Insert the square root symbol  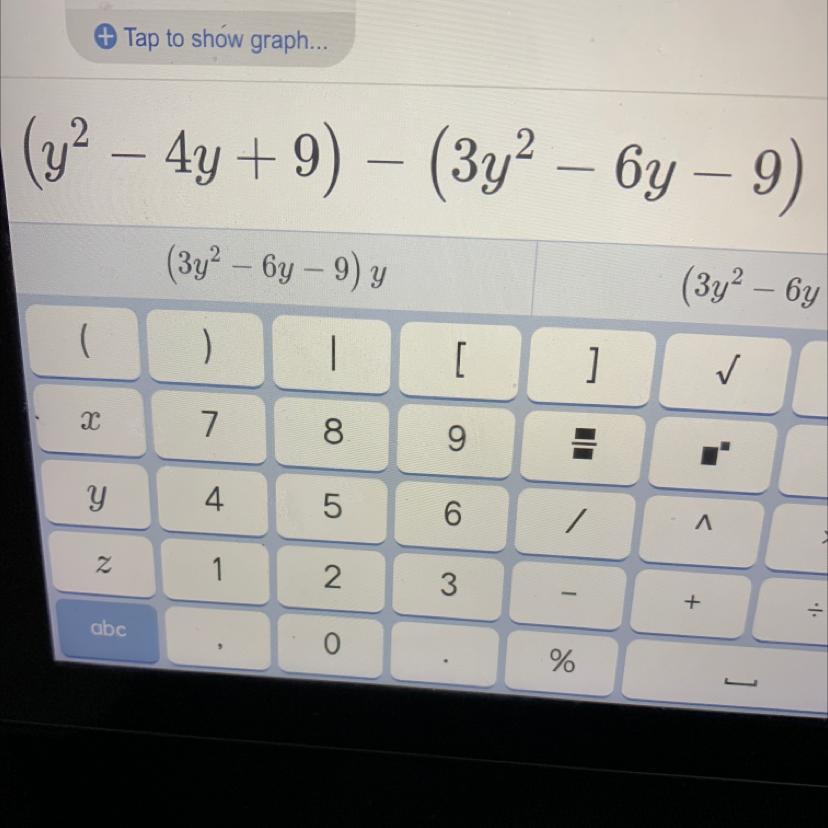point(725,374)
